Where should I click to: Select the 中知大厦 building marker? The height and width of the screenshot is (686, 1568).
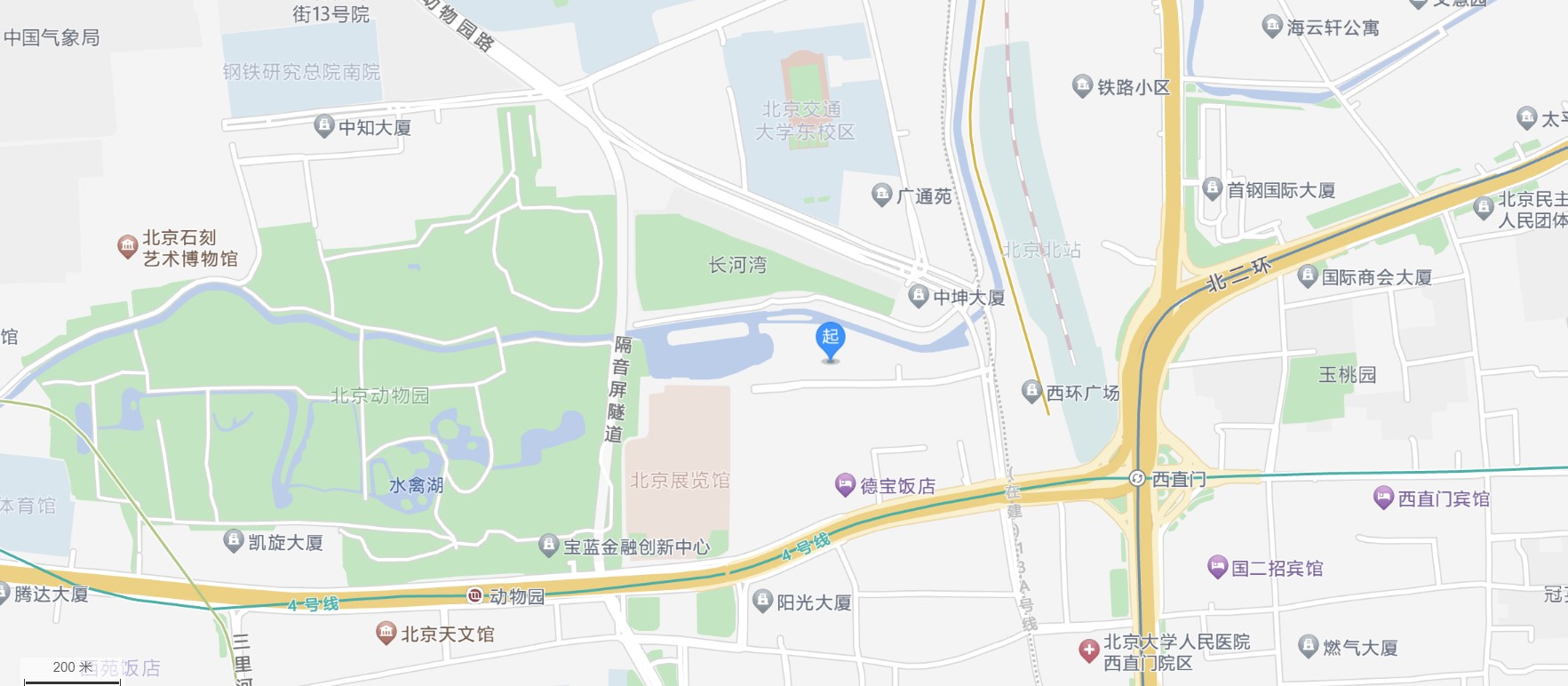324,126
